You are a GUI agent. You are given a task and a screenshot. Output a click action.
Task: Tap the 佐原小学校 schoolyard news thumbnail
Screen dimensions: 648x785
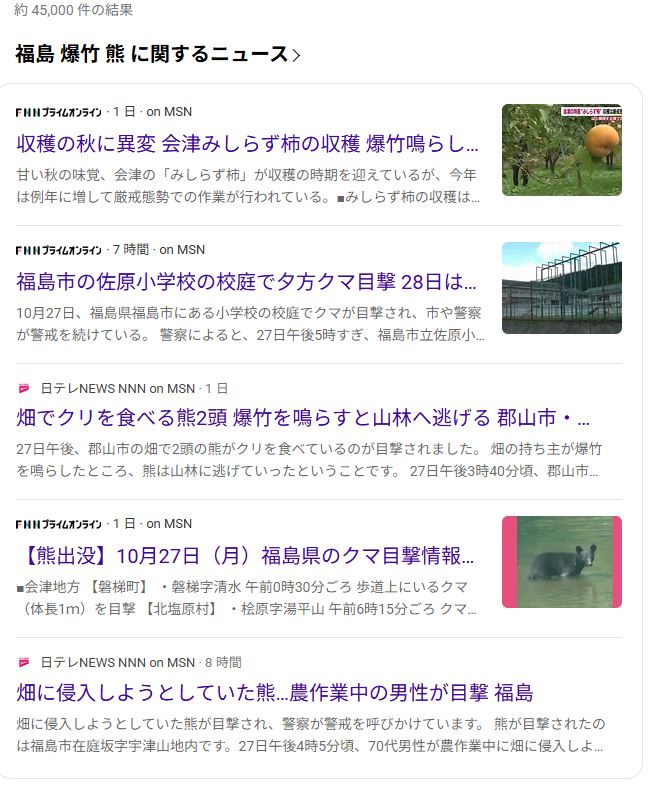pyautogui.click(x=561, y=288)
